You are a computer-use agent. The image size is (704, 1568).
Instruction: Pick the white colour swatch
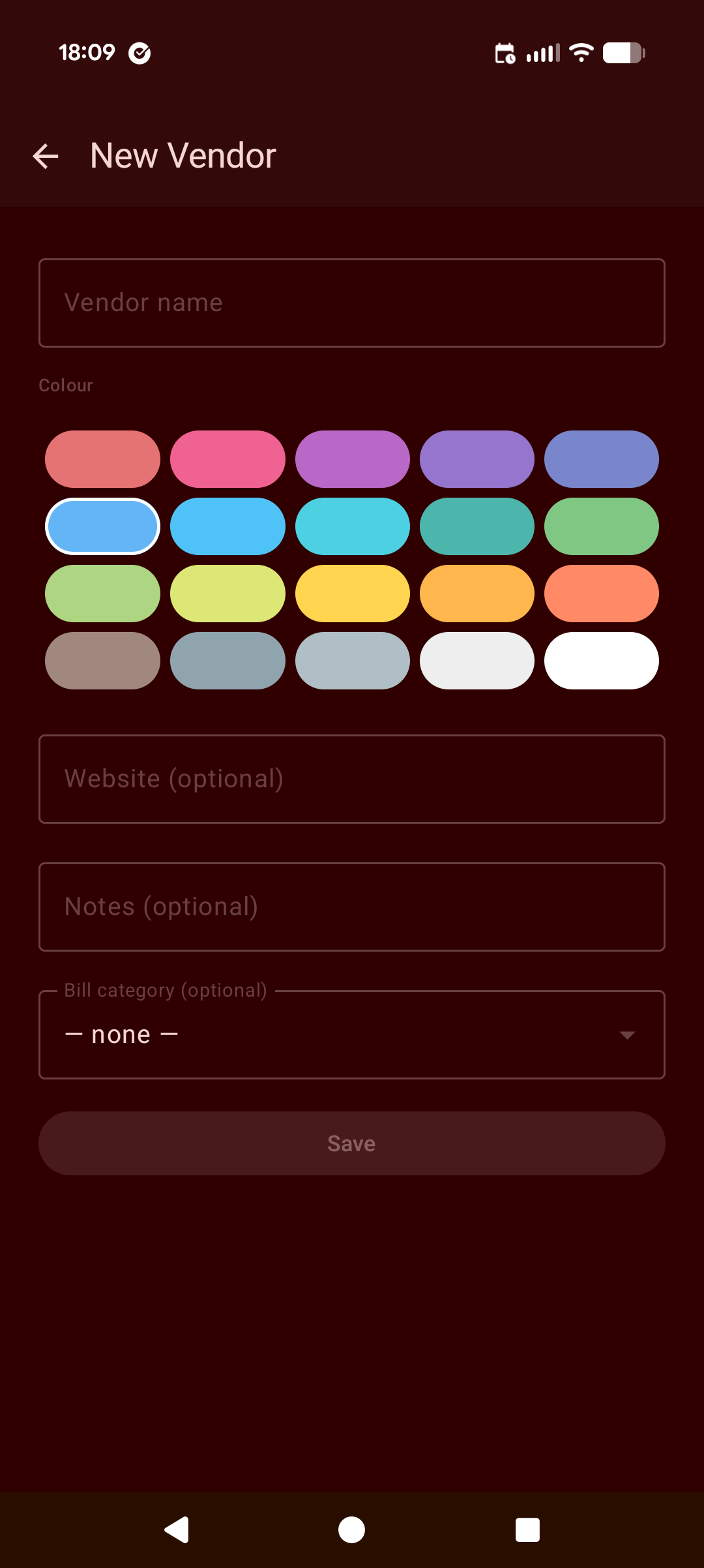[x=601, y=661]
